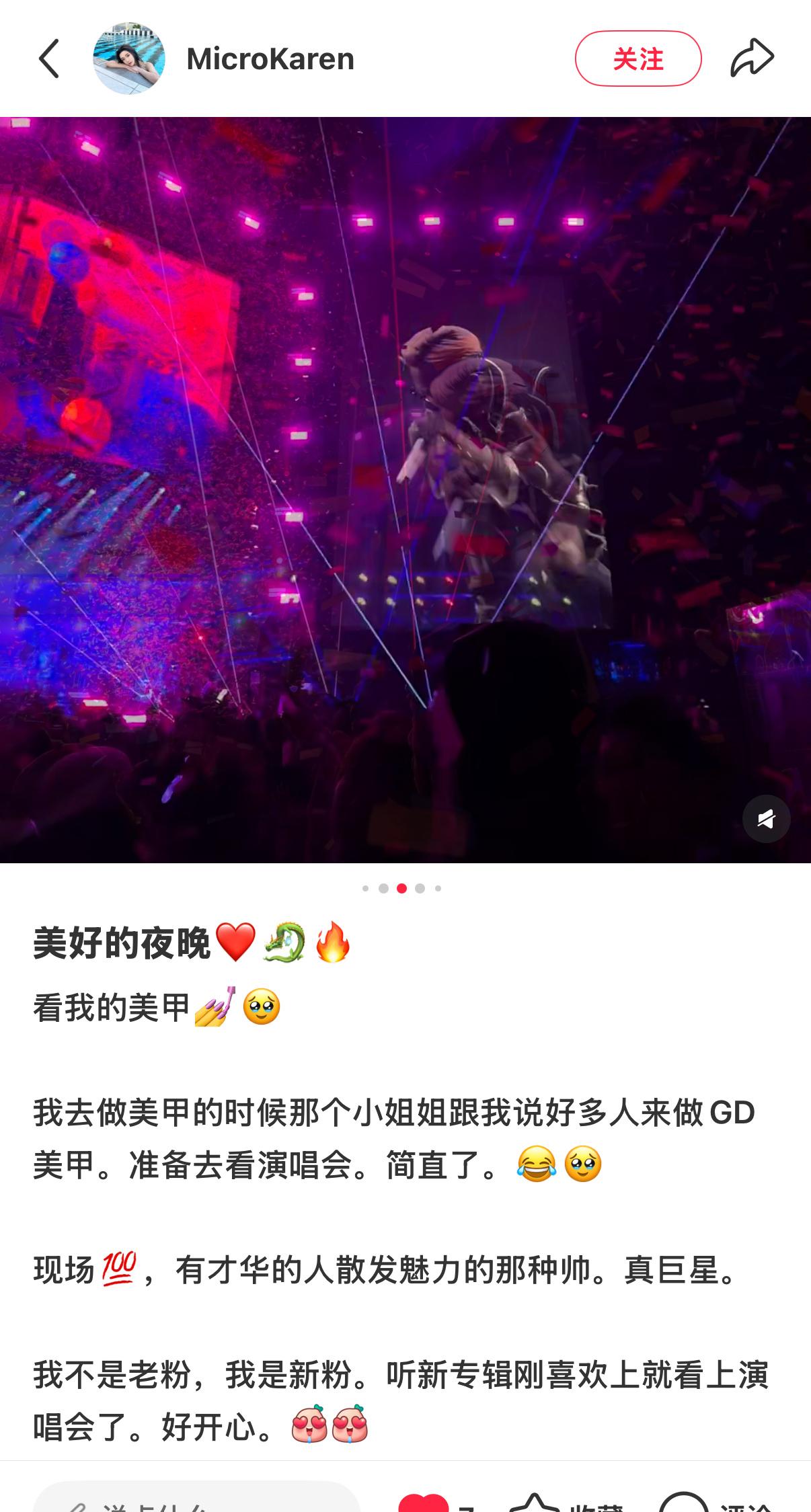Open MicroKaren's profile avatar
Viewport: 811px width, 1512px height.
coord(129,58)
